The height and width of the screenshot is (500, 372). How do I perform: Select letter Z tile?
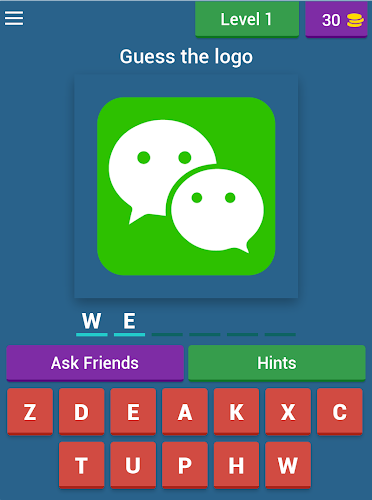click(x=30, y=412)
